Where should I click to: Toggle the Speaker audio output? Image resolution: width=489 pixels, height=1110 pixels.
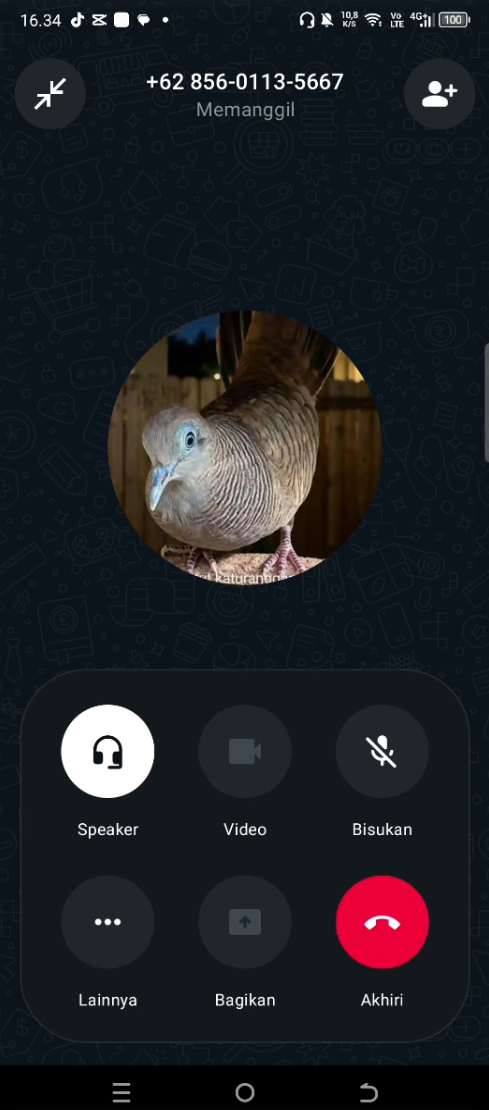(x=108, y=751)
